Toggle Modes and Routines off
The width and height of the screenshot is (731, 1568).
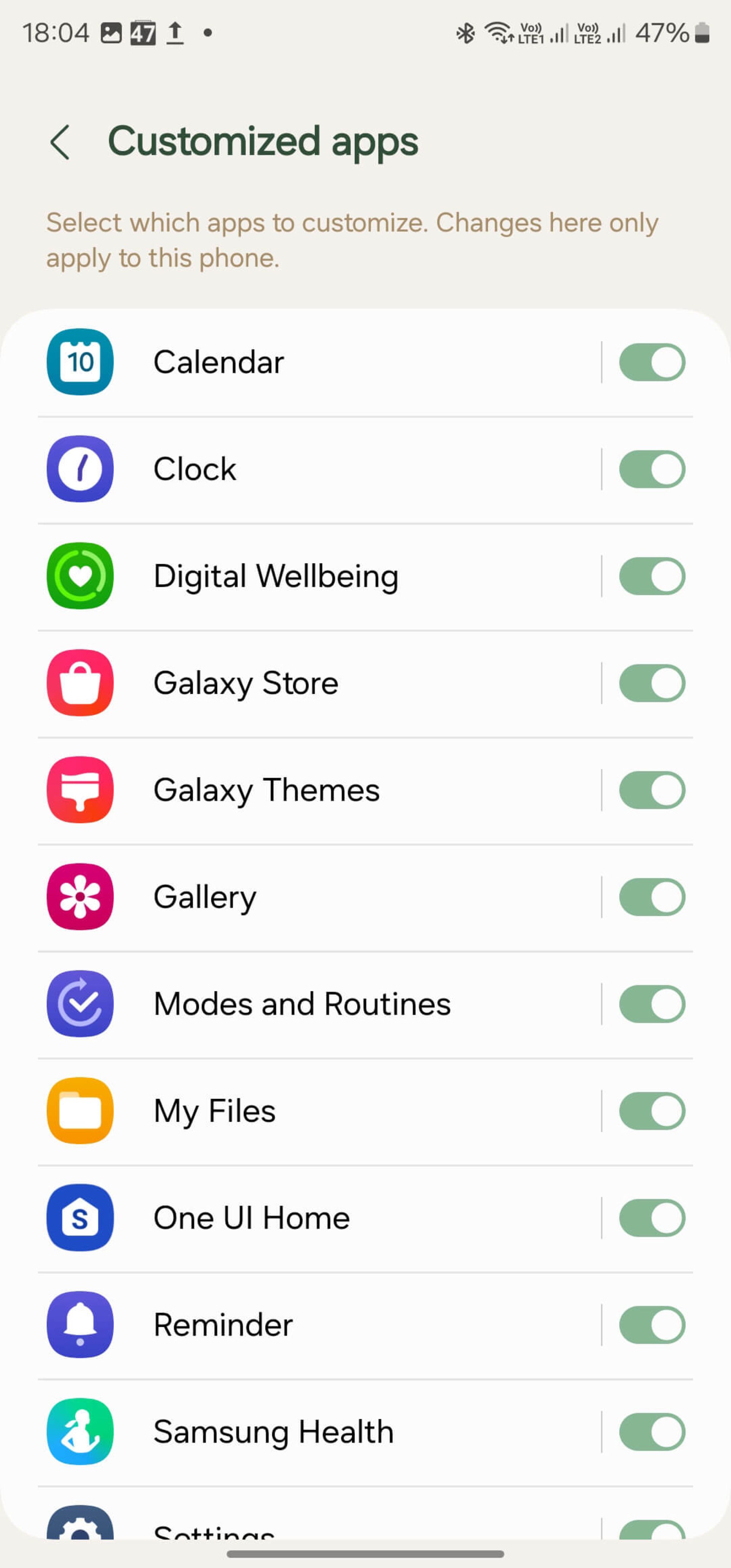652,1004
